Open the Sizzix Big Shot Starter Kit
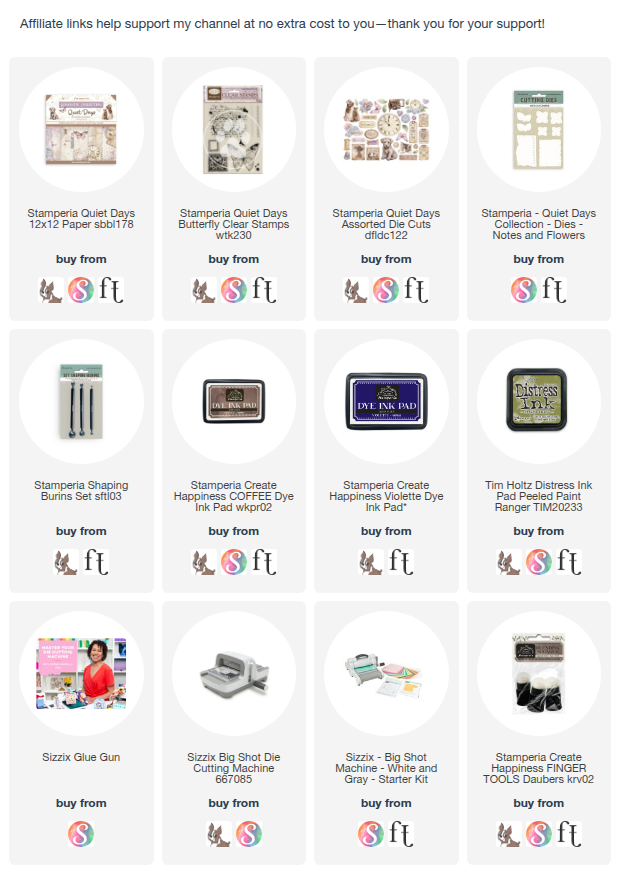Image resolution: width=620 pixels, height=886 pixels. tap(386, 668)
